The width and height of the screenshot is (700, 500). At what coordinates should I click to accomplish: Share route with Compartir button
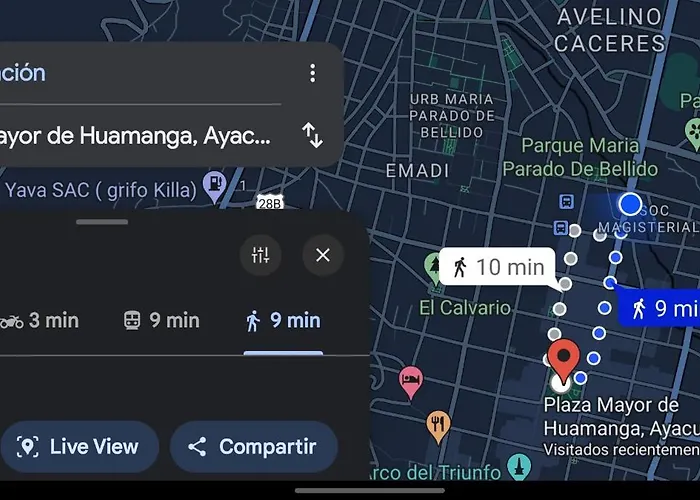pos(253,447)
